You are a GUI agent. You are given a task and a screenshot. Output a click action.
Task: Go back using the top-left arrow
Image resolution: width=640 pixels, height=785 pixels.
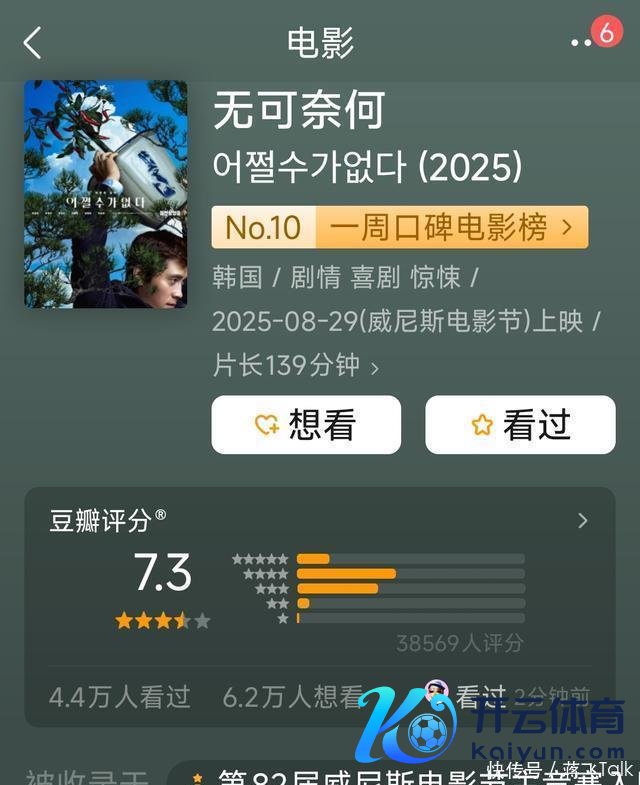33,43
